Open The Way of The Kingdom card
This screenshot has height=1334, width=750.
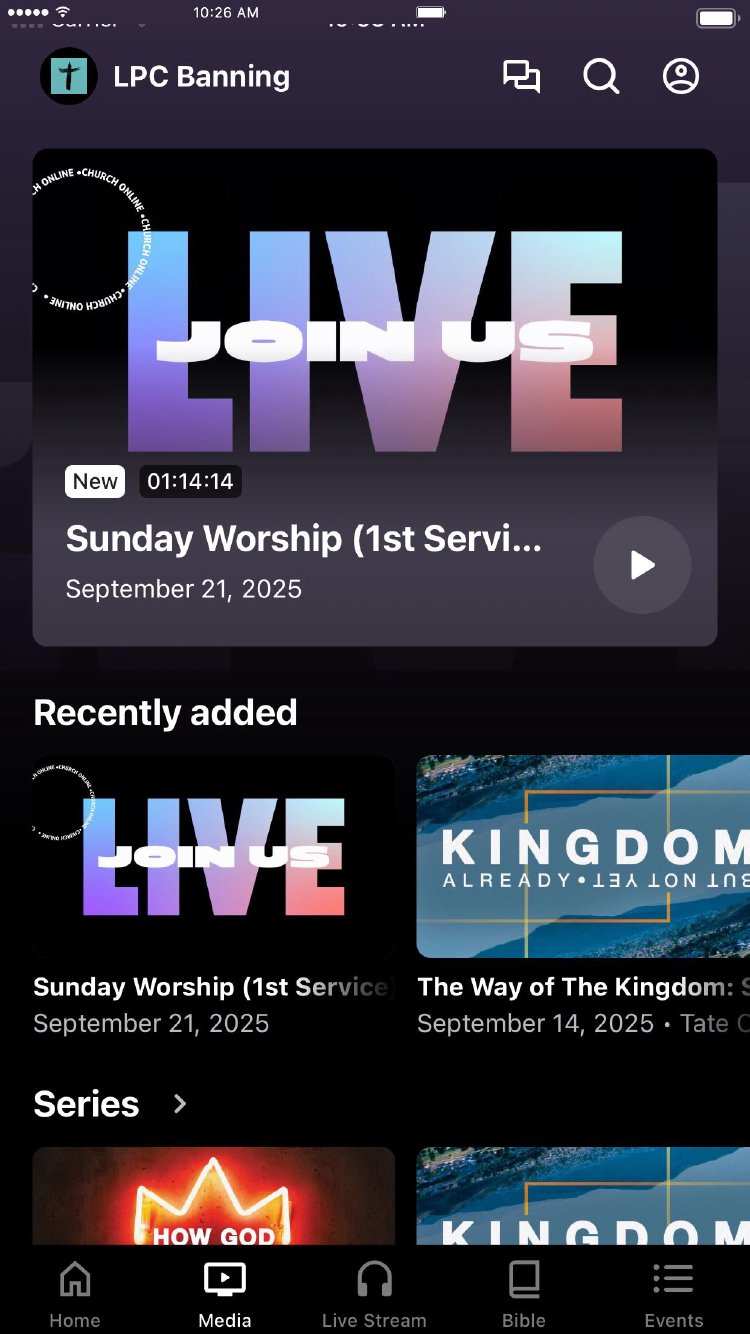(583, 857)
